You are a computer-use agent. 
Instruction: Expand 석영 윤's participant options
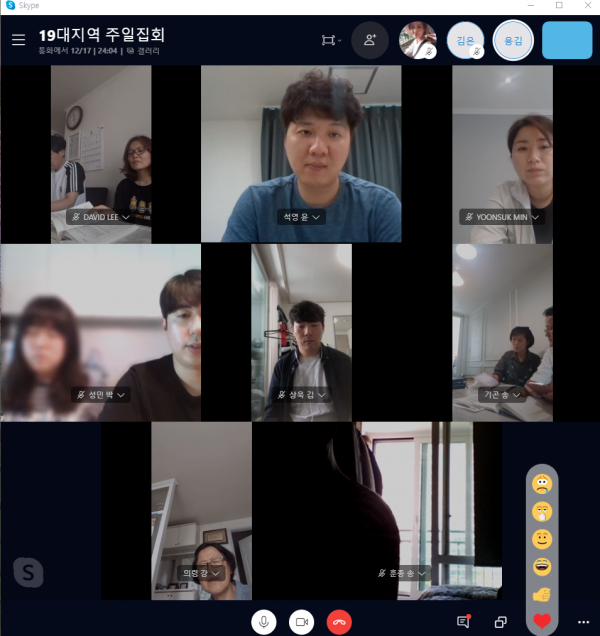coord(317,216)
